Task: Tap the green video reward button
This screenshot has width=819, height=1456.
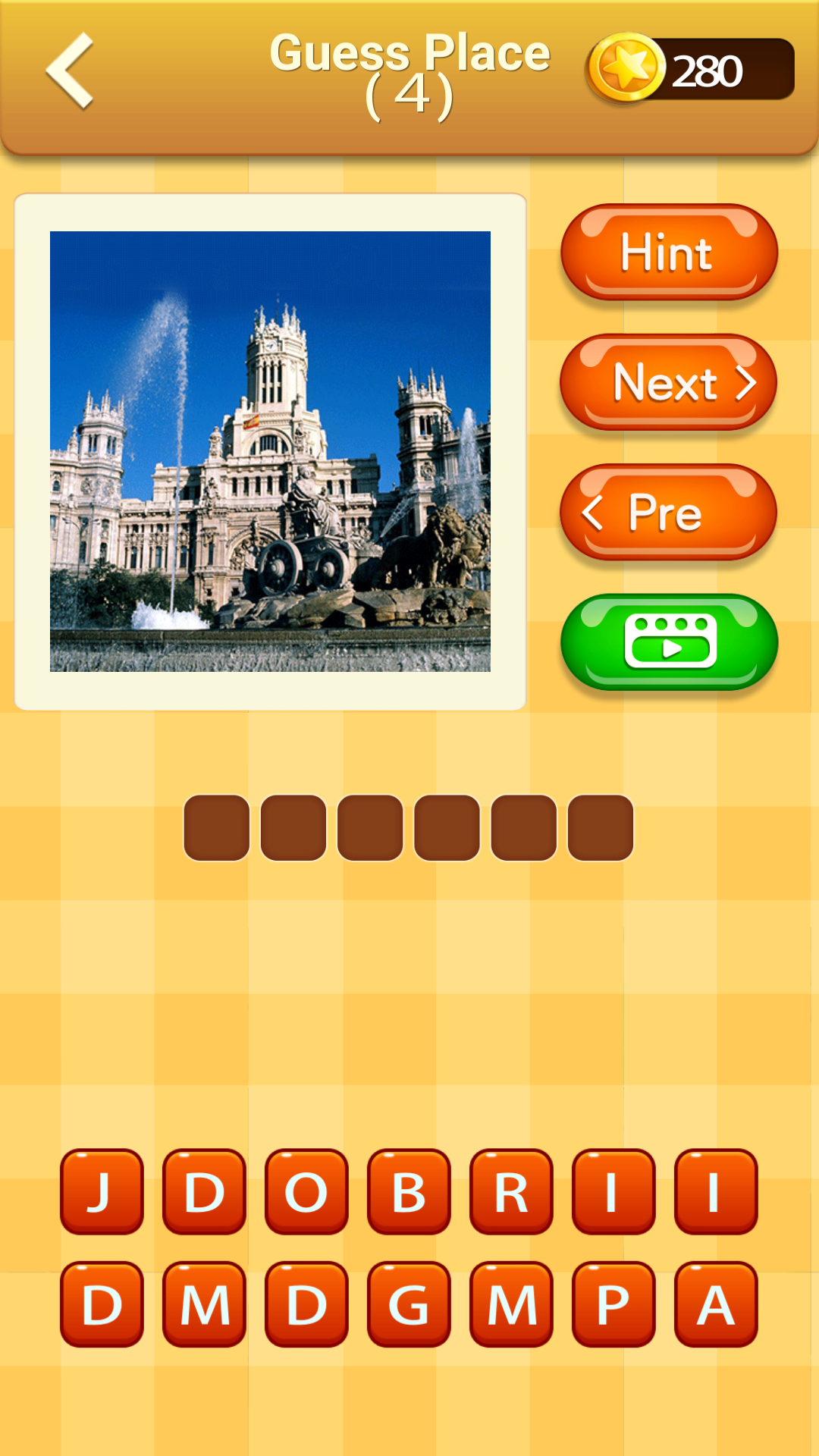Action: pyautogui.click(x=668, y=641)
